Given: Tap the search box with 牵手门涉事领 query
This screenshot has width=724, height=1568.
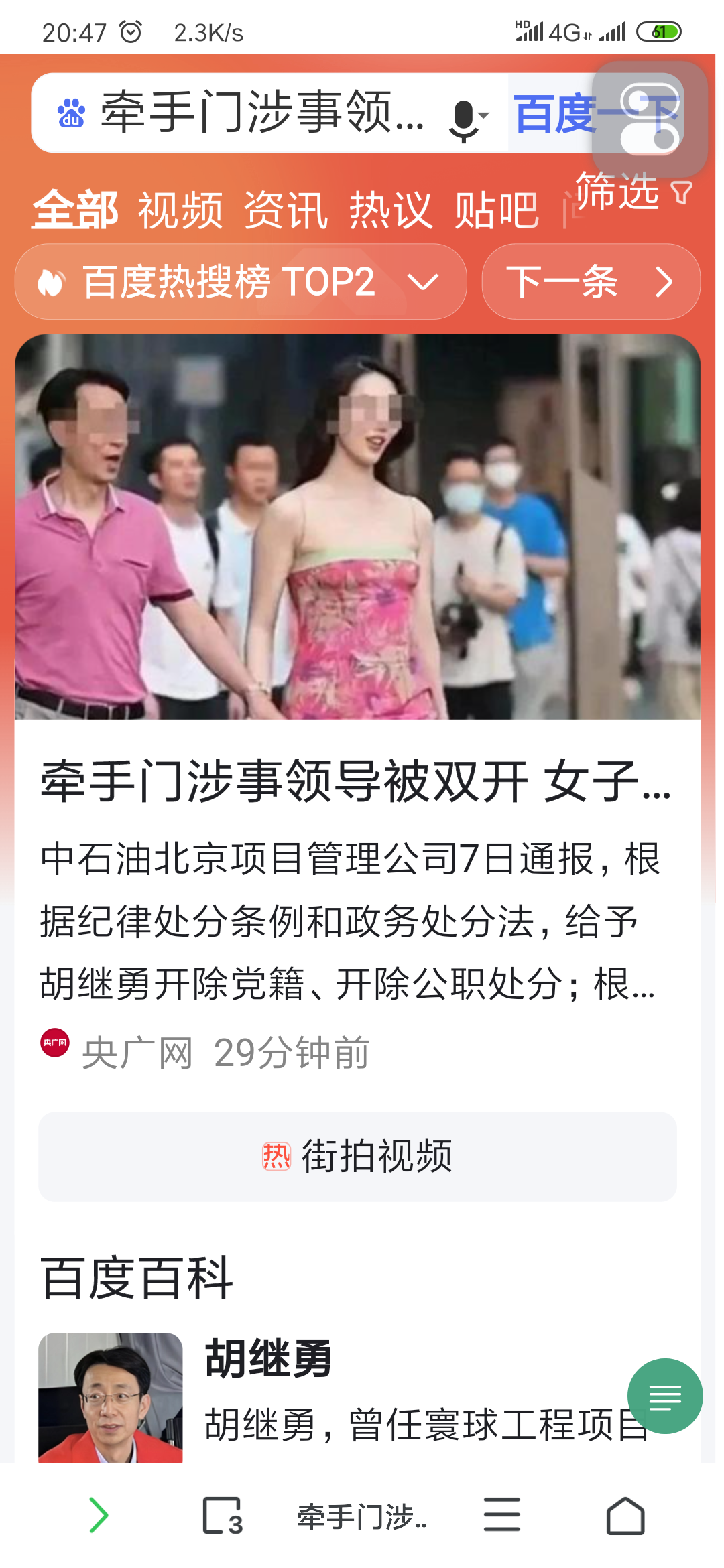Looking at the screenshot, I should (x=261, y=113).
